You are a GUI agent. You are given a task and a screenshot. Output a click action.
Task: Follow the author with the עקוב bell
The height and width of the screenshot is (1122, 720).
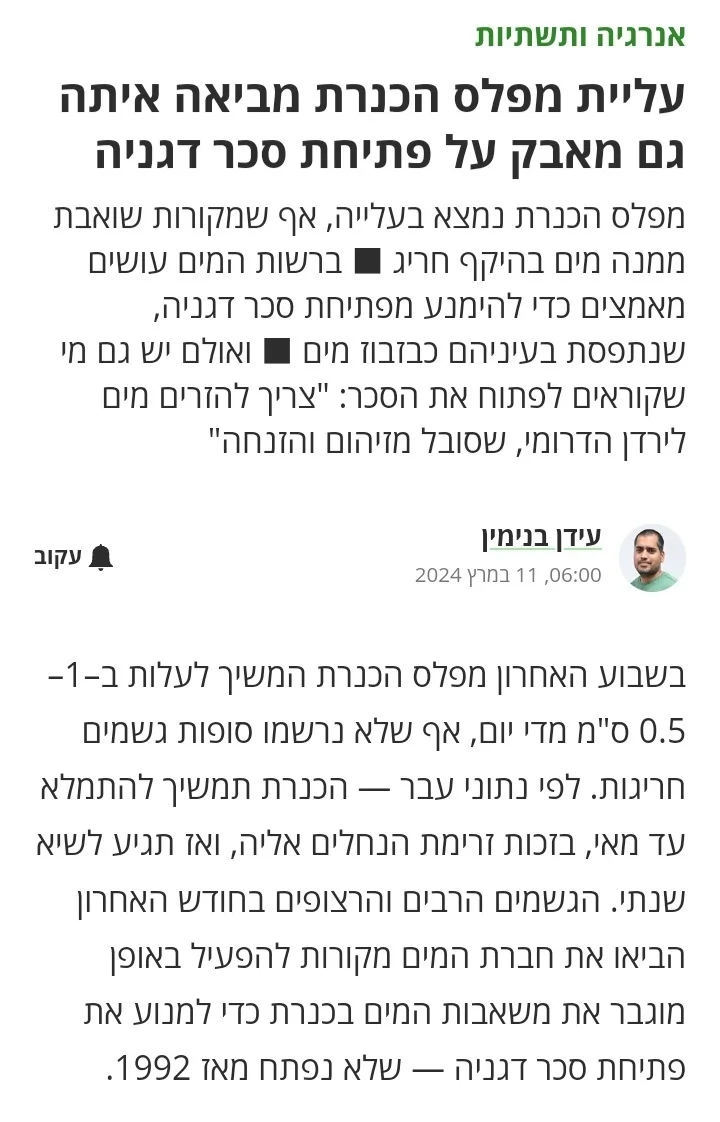(x=74, y=557)
